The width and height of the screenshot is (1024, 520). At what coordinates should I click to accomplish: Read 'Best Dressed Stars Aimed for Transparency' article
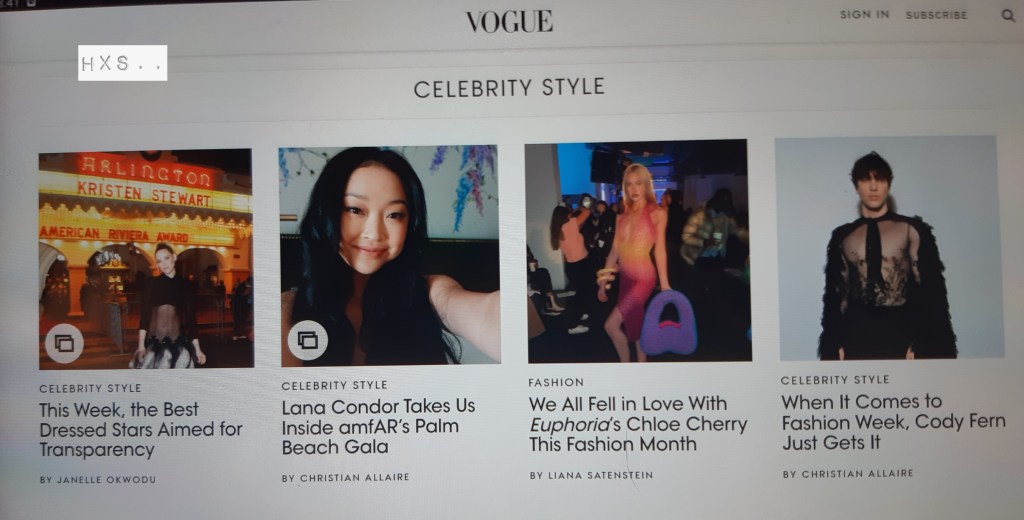(x=140, y=429)
